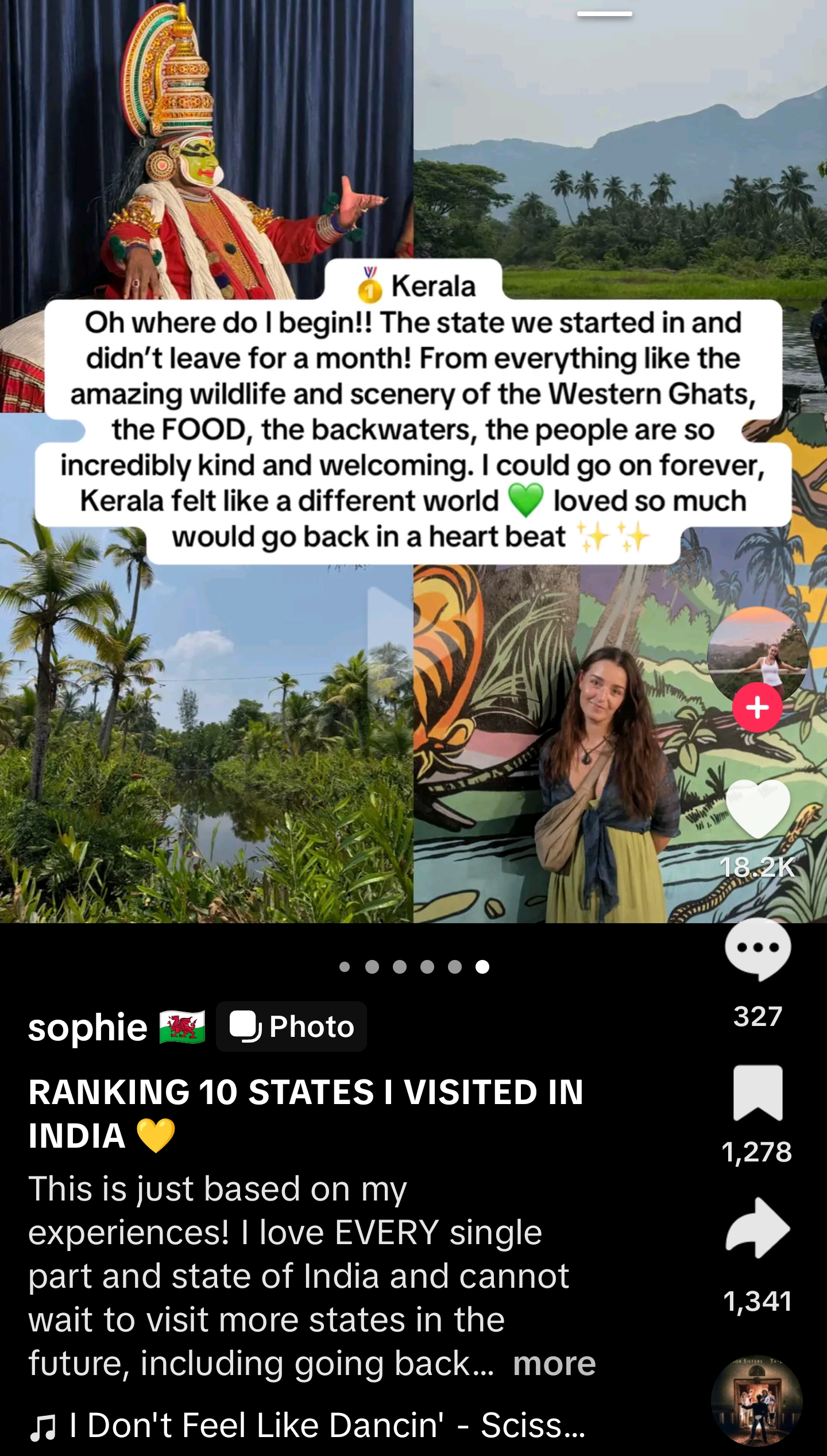Like sophie's photo post
The height and width of the screenshot is (1456, 827).
pos(758,809)
